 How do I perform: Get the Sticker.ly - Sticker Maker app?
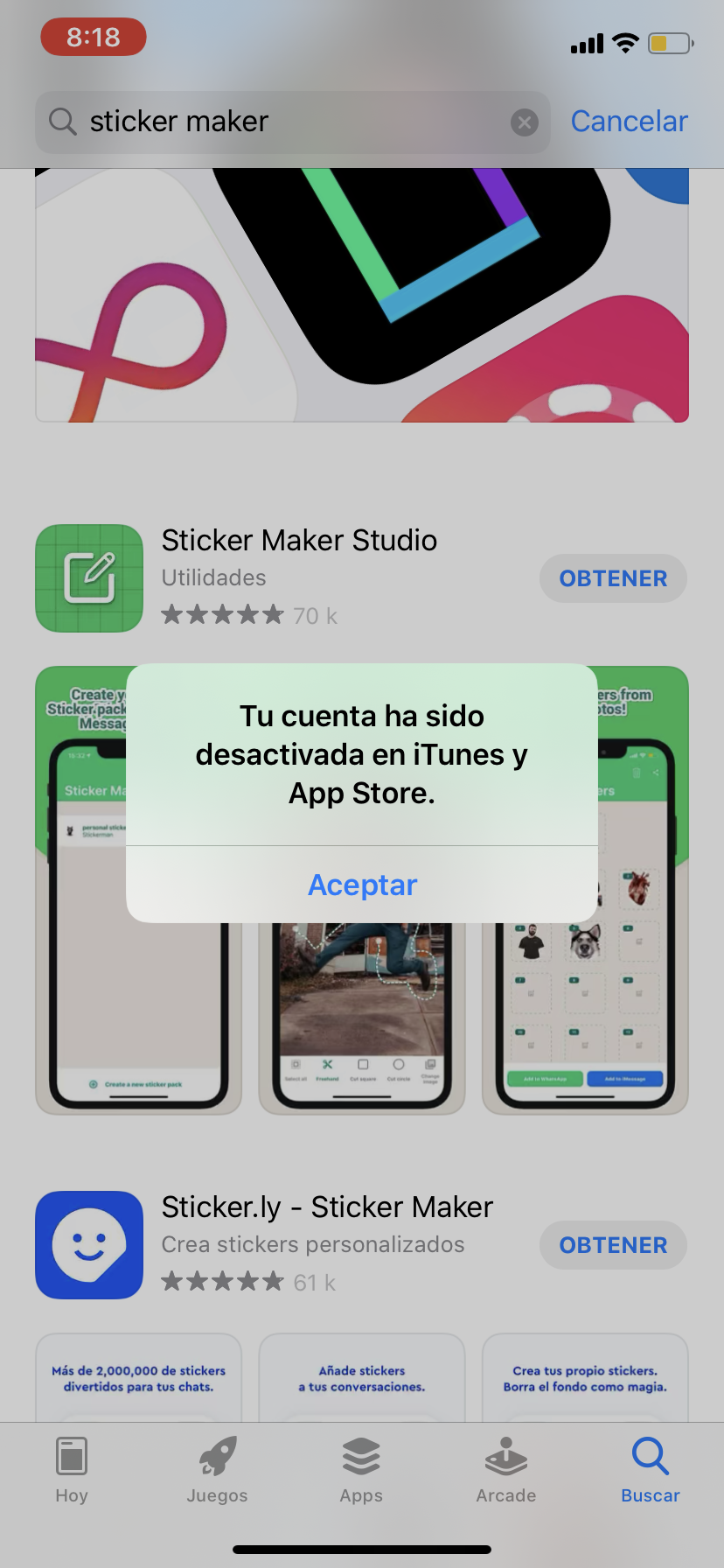click(x=613, y=1245)
